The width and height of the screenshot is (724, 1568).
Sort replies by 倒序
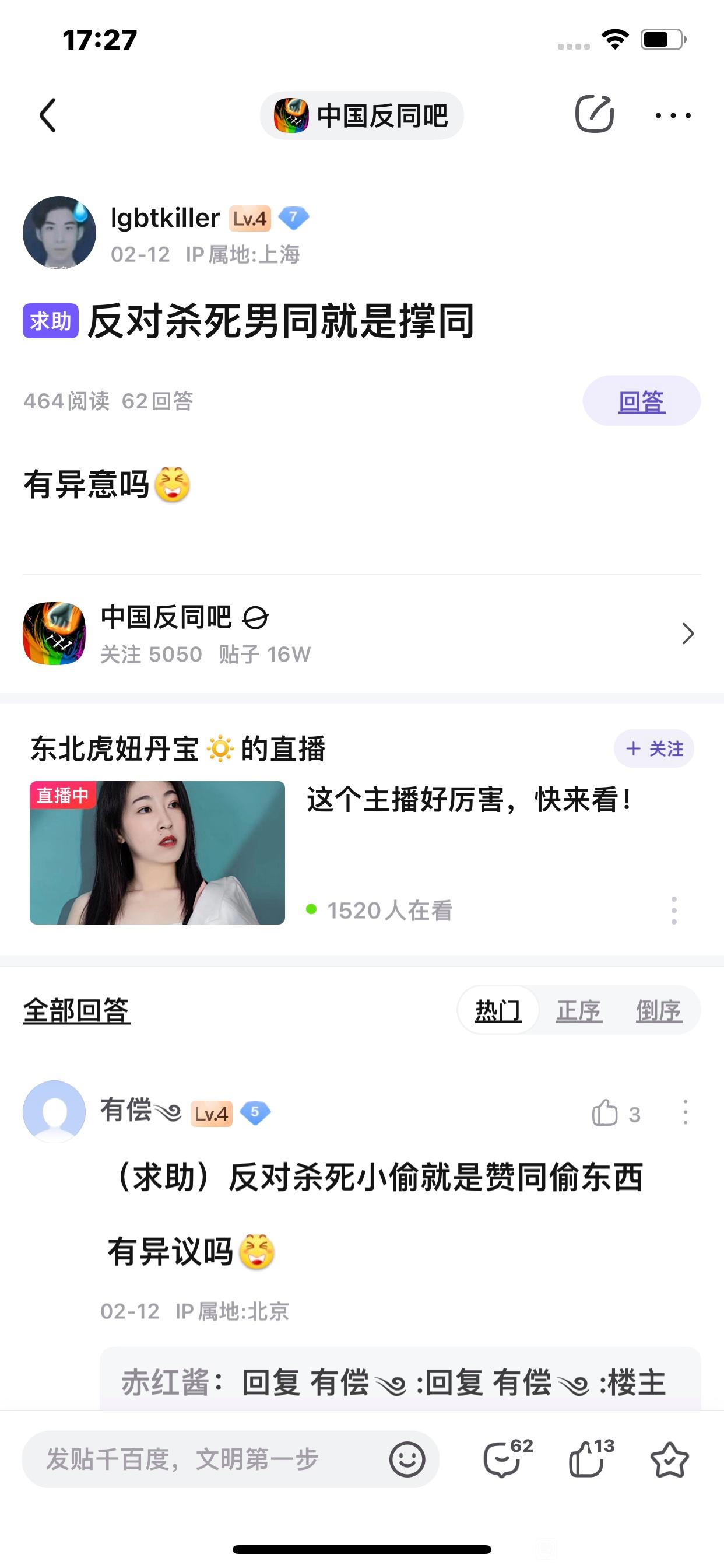tap(659, 1010)
